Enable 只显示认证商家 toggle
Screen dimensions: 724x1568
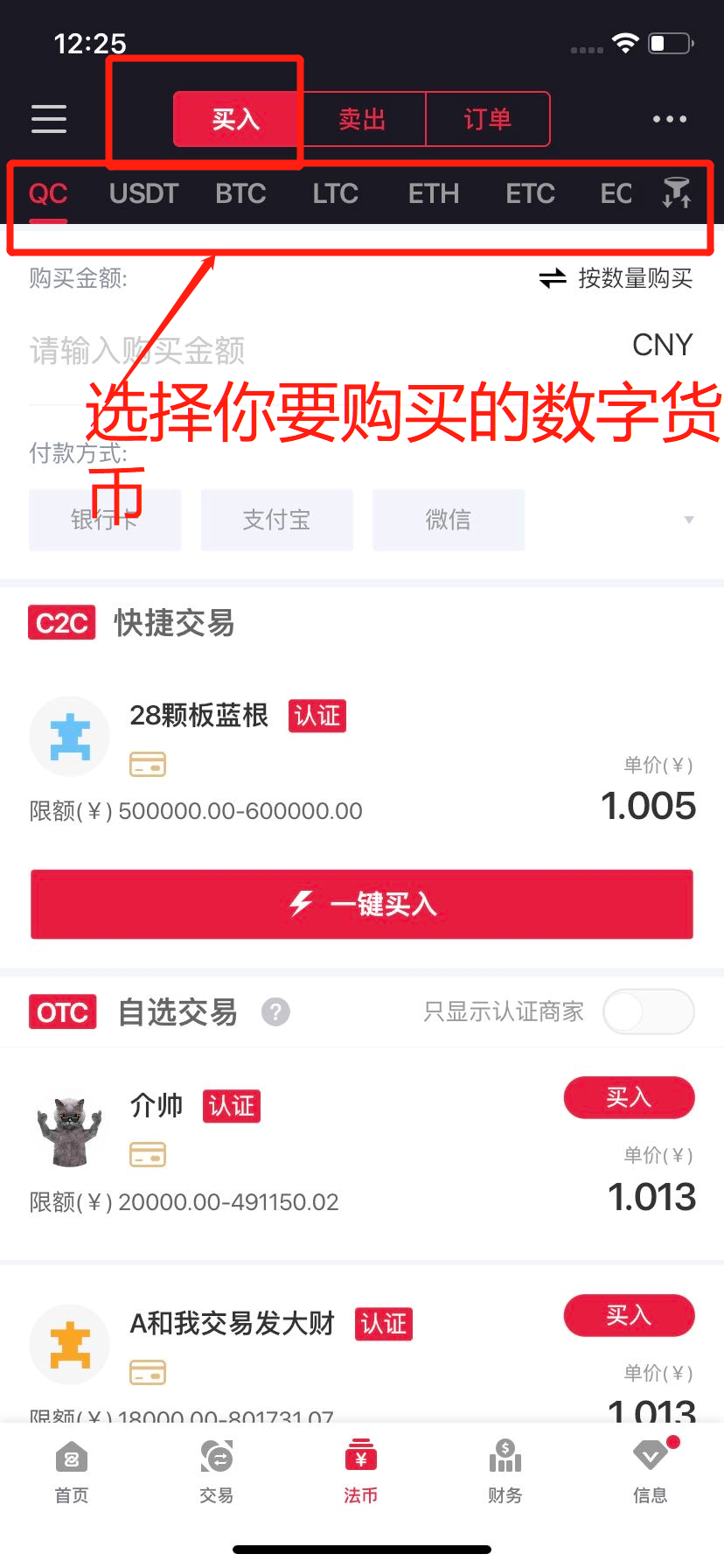648,1011
